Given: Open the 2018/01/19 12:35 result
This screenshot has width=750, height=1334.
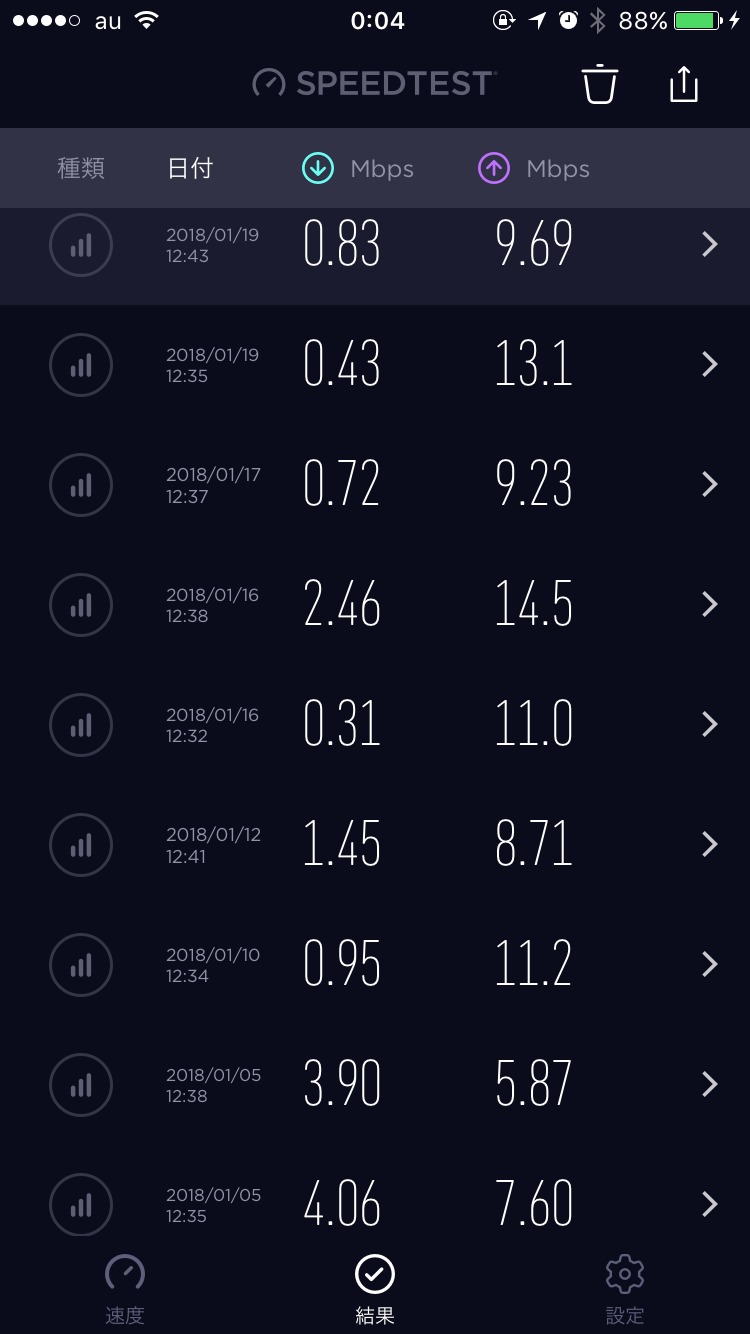Looking at the screenshot, I should click(x=375, y=365).
